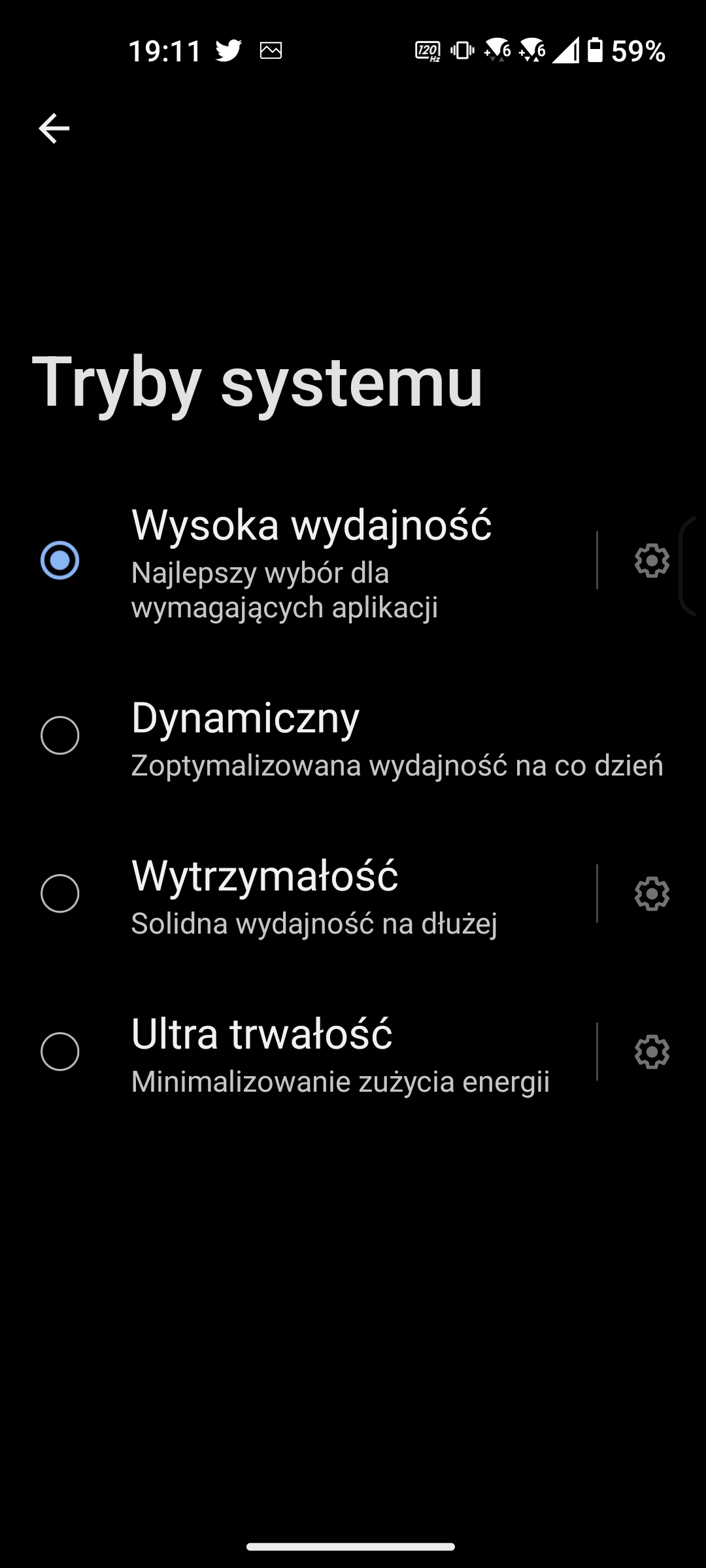Go back using the top-left arrow
This screenshot has height=1568, width=706.
[x=54, y=128]
